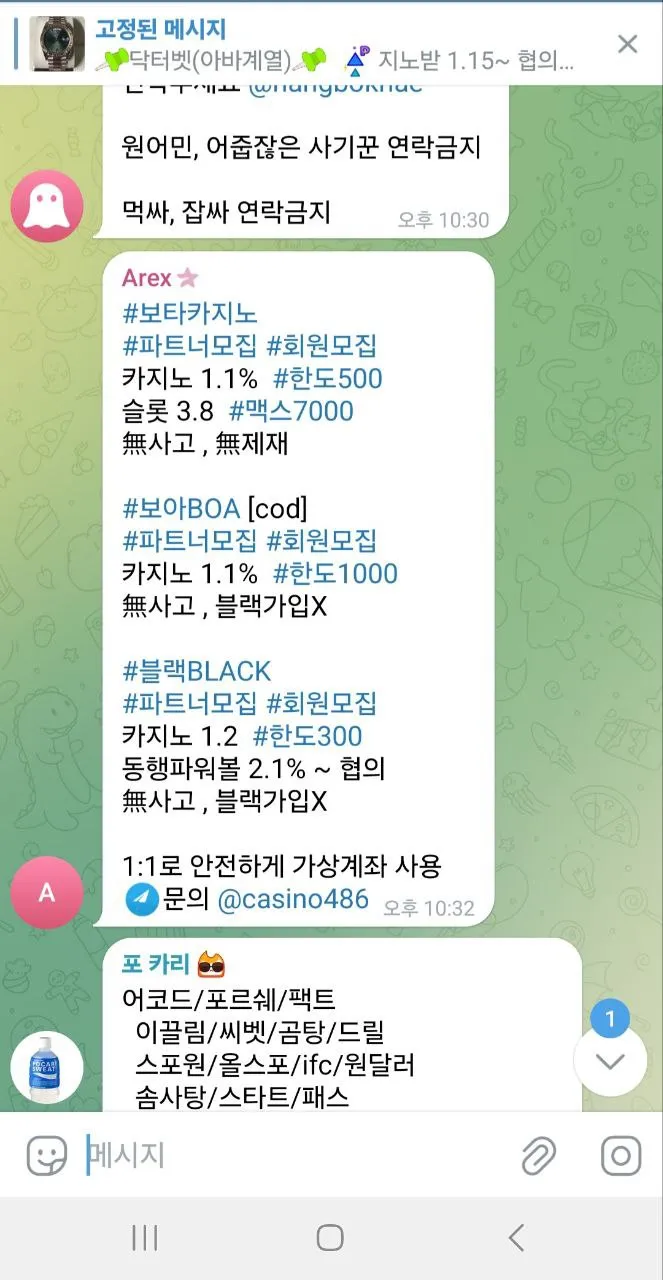Open the Pocari Sweat avatar profile

(x=46, y=1068)
